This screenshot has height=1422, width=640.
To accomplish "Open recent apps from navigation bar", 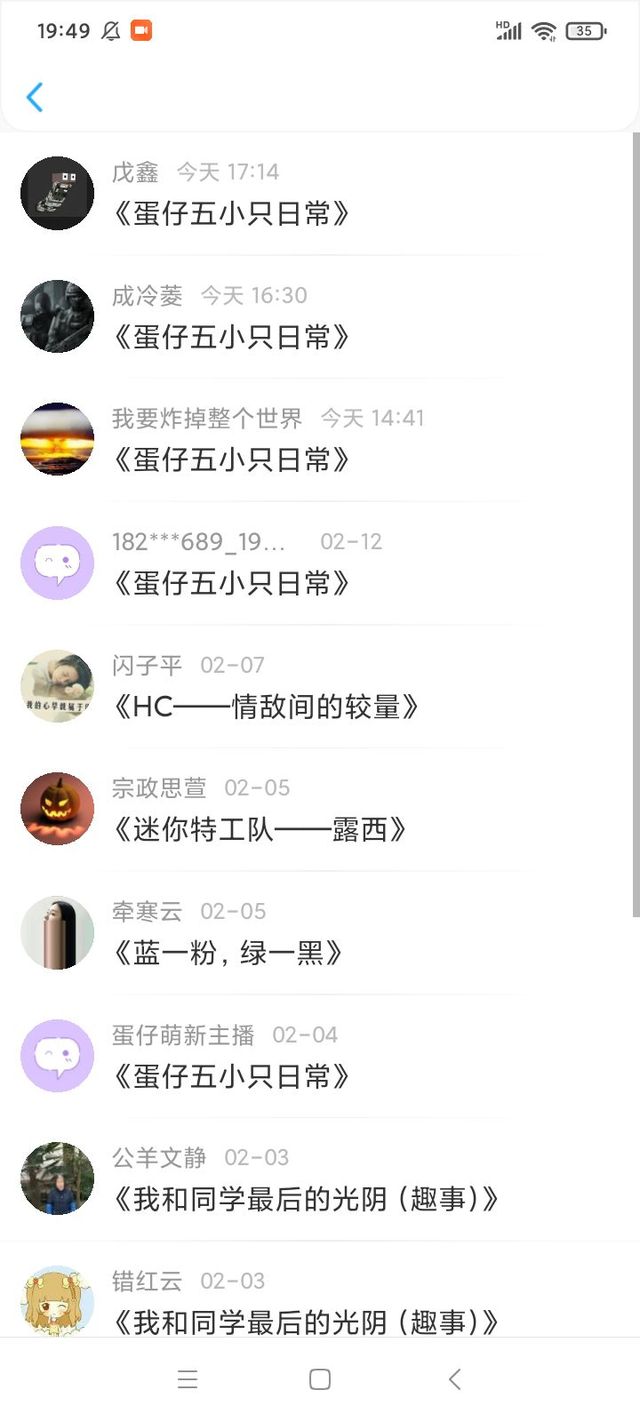I will (187, 1380).
